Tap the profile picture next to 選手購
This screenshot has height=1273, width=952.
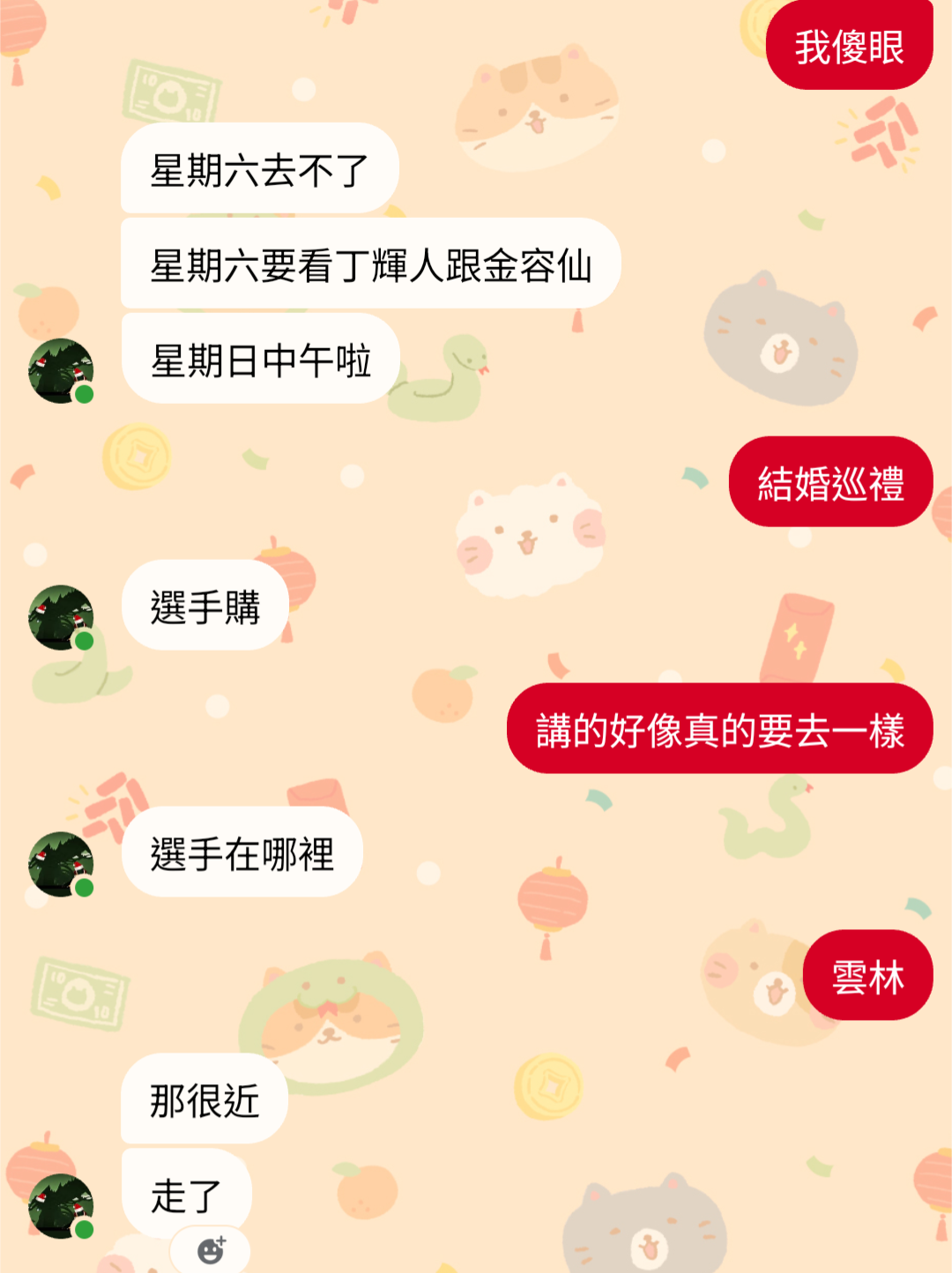coord(61,618)
